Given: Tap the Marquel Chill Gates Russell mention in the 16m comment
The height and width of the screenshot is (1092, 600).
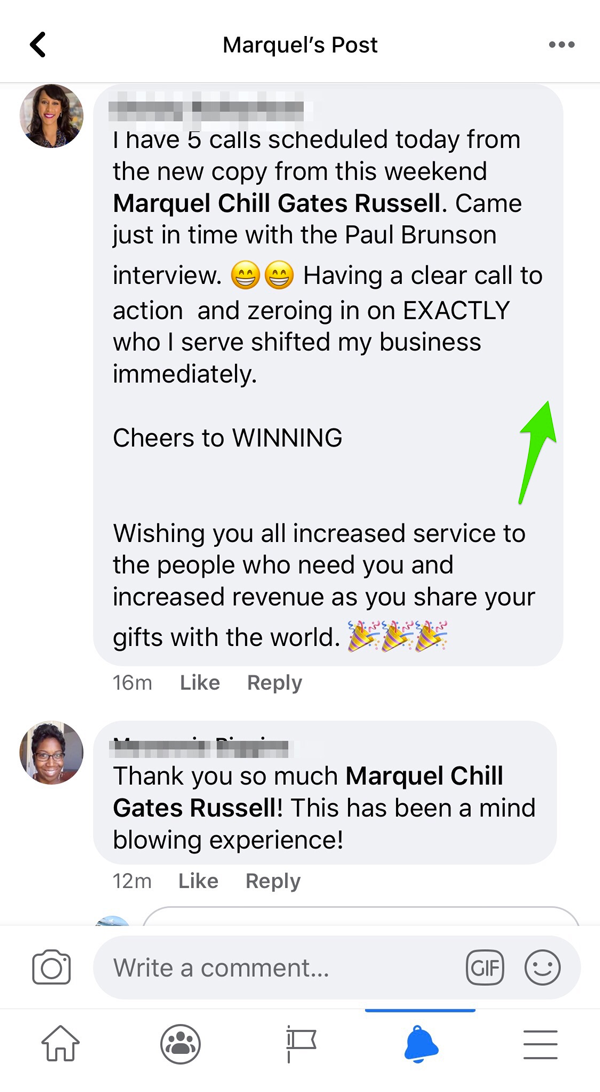Looking at the screenshot, I should [x=277, y=203].
